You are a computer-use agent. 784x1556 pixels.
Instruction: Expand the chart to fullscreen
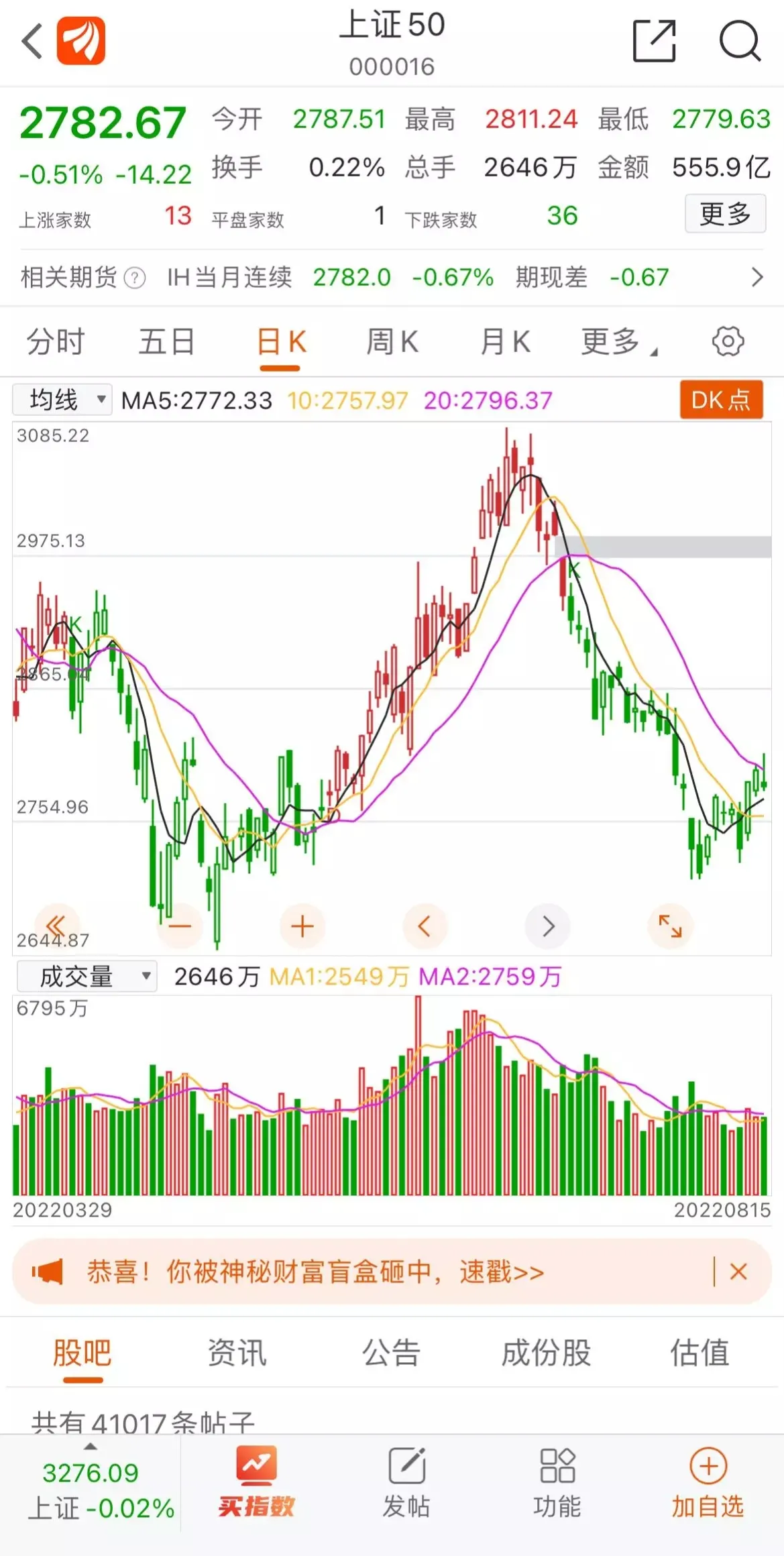(669, 926)
